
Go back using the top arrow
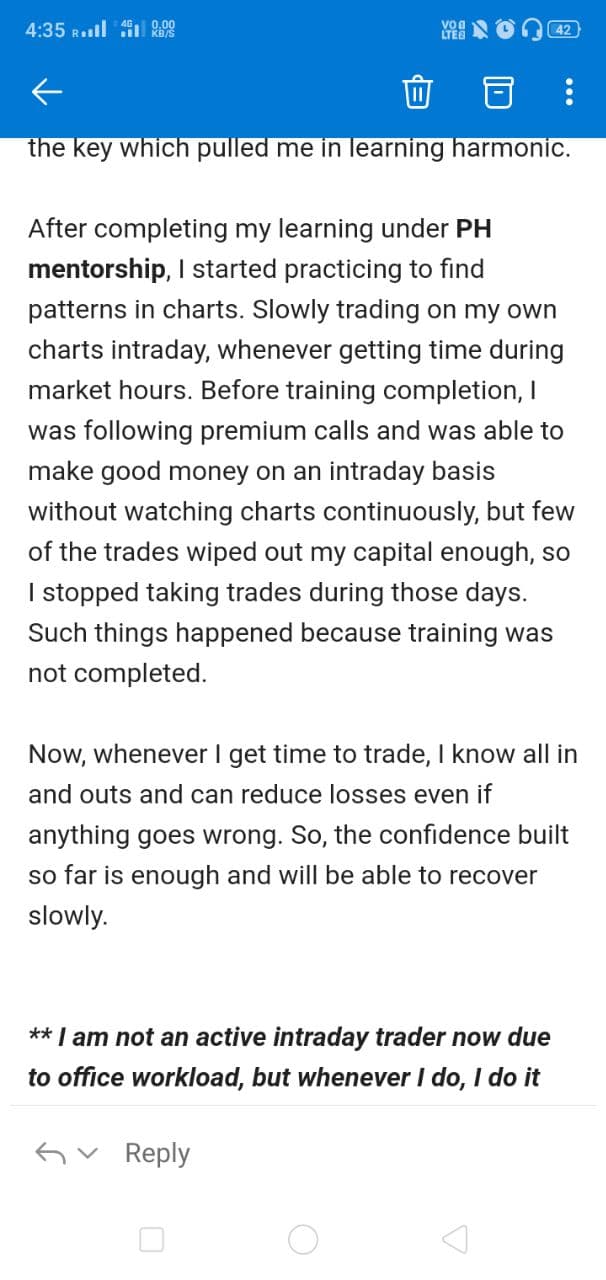[47, 93]
